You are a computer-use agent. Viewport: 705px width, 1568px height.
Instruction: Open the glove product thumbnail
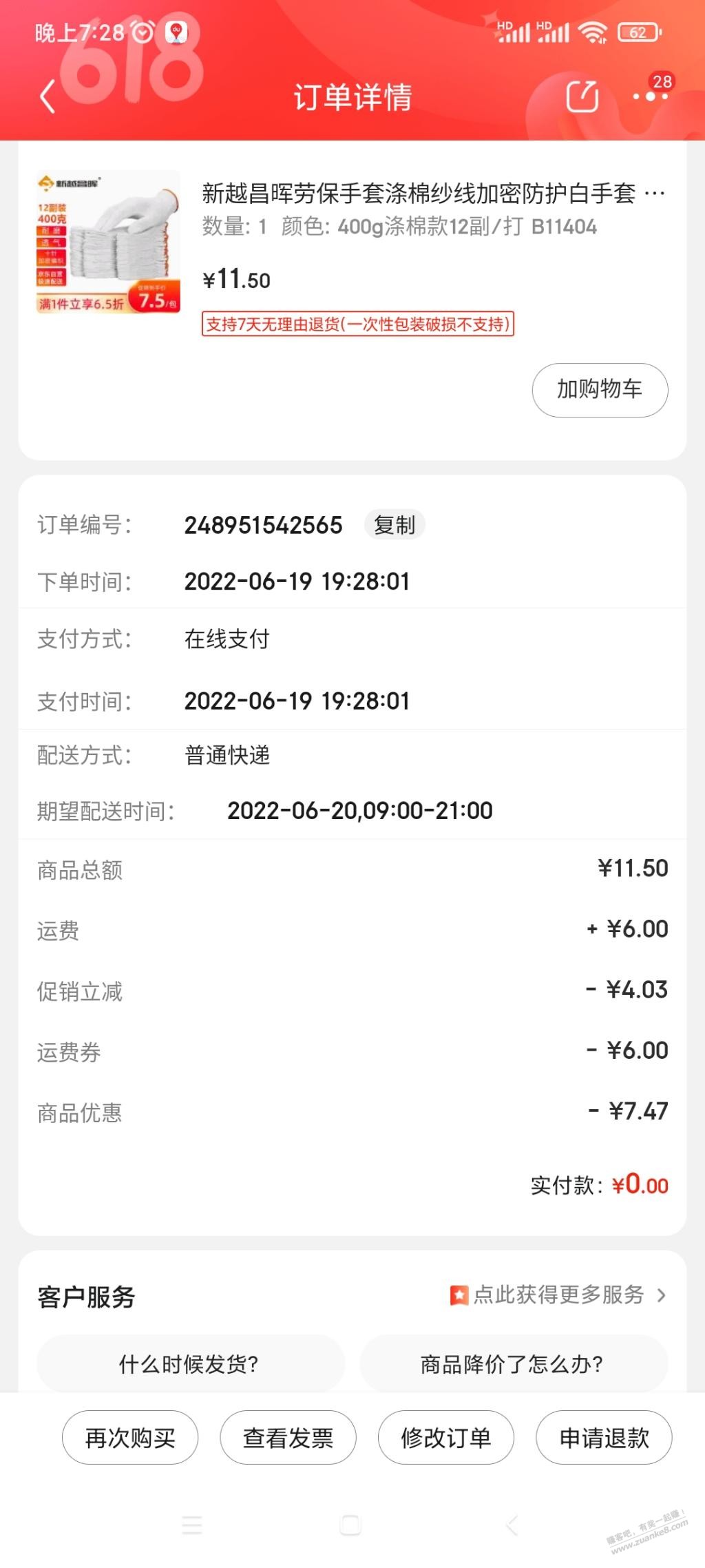[108, 242]
